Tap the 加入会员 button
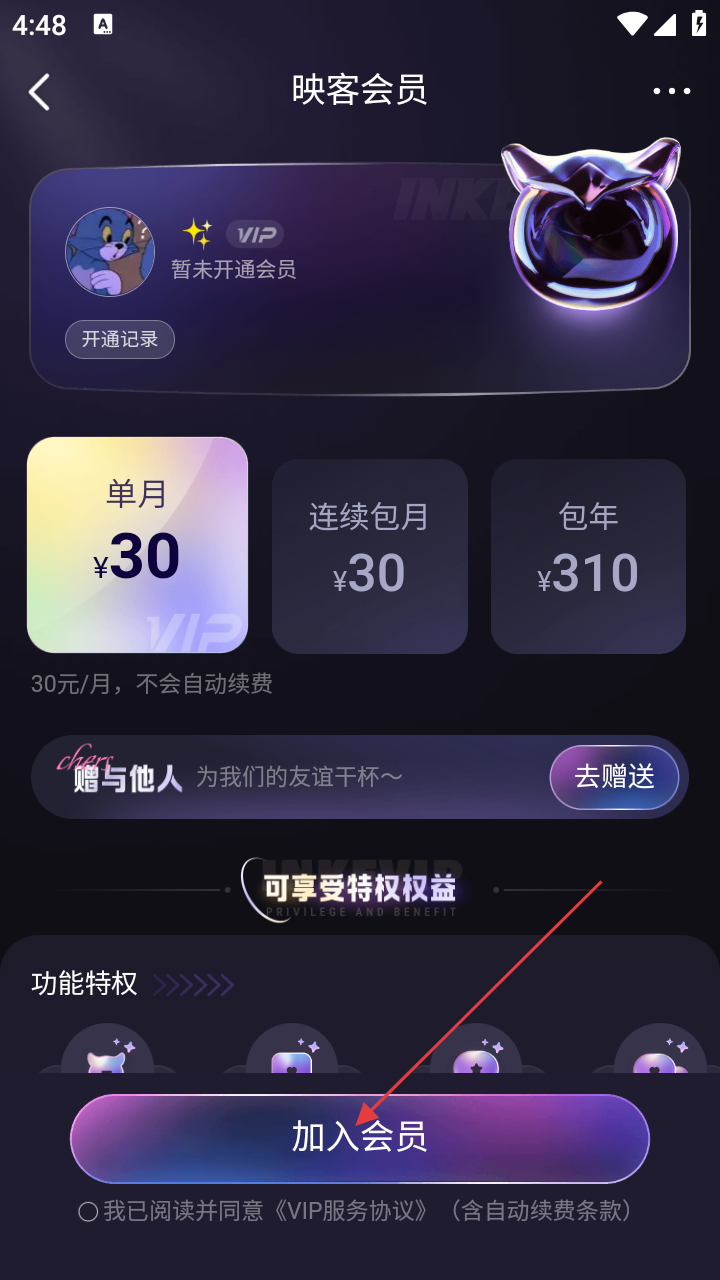The height and width of the screenshot is (1280, 720). (x=360, y=1138)
